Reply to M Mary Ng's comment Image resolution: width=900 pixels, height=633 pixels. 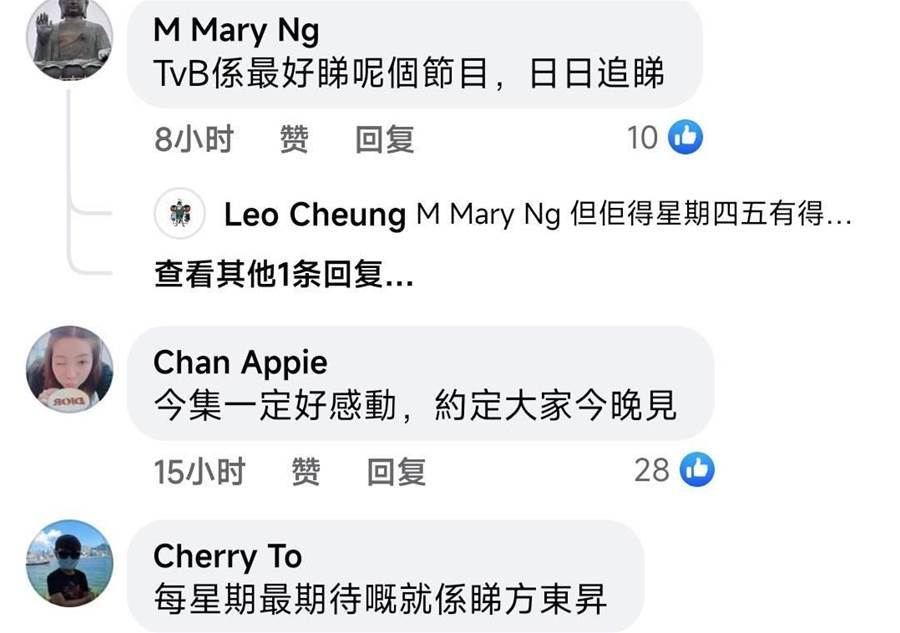(385, 140)
